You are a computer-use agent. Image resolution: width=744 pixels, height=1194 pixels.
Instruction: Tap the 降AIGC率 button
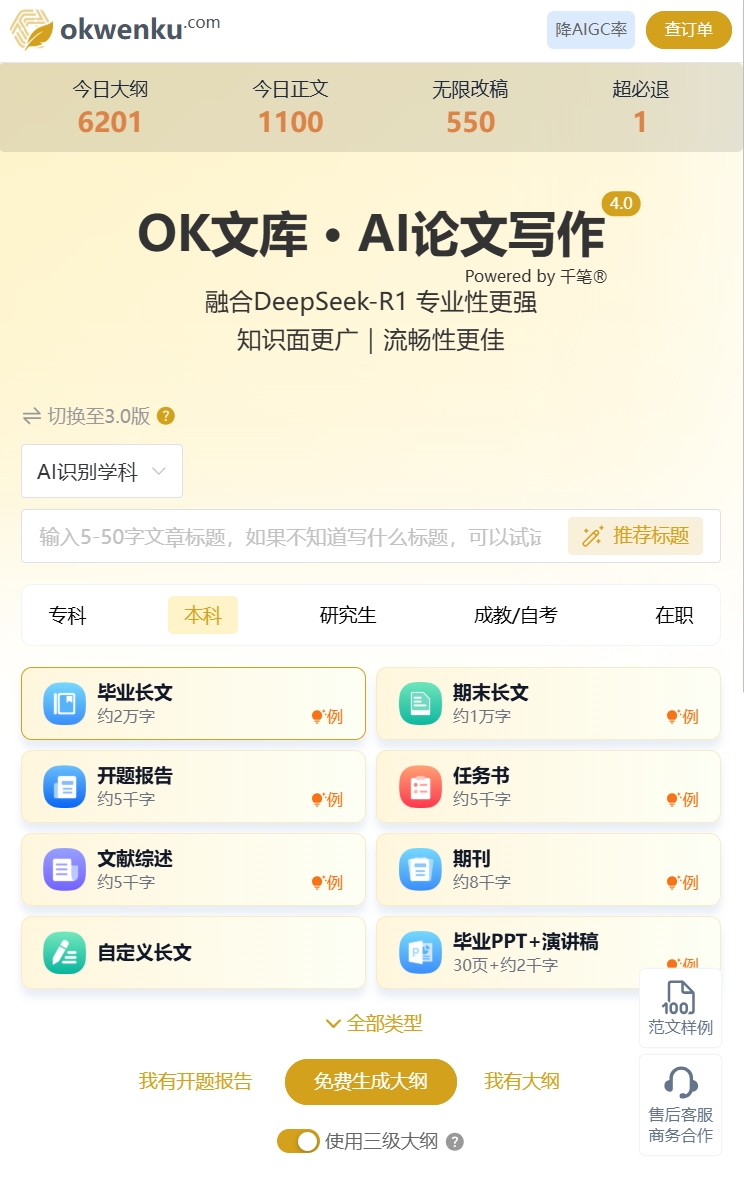(591, 30)
